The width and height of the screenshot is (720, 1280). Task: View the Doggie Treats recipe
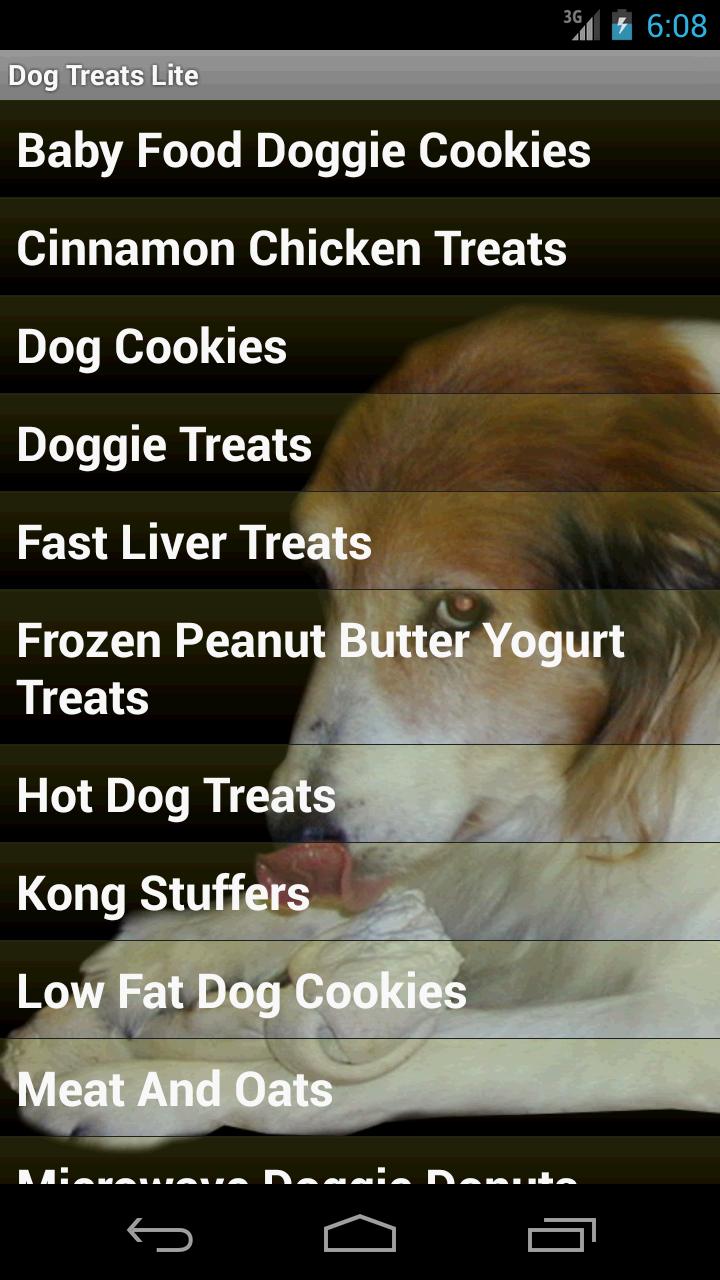[x=165, y=444]
